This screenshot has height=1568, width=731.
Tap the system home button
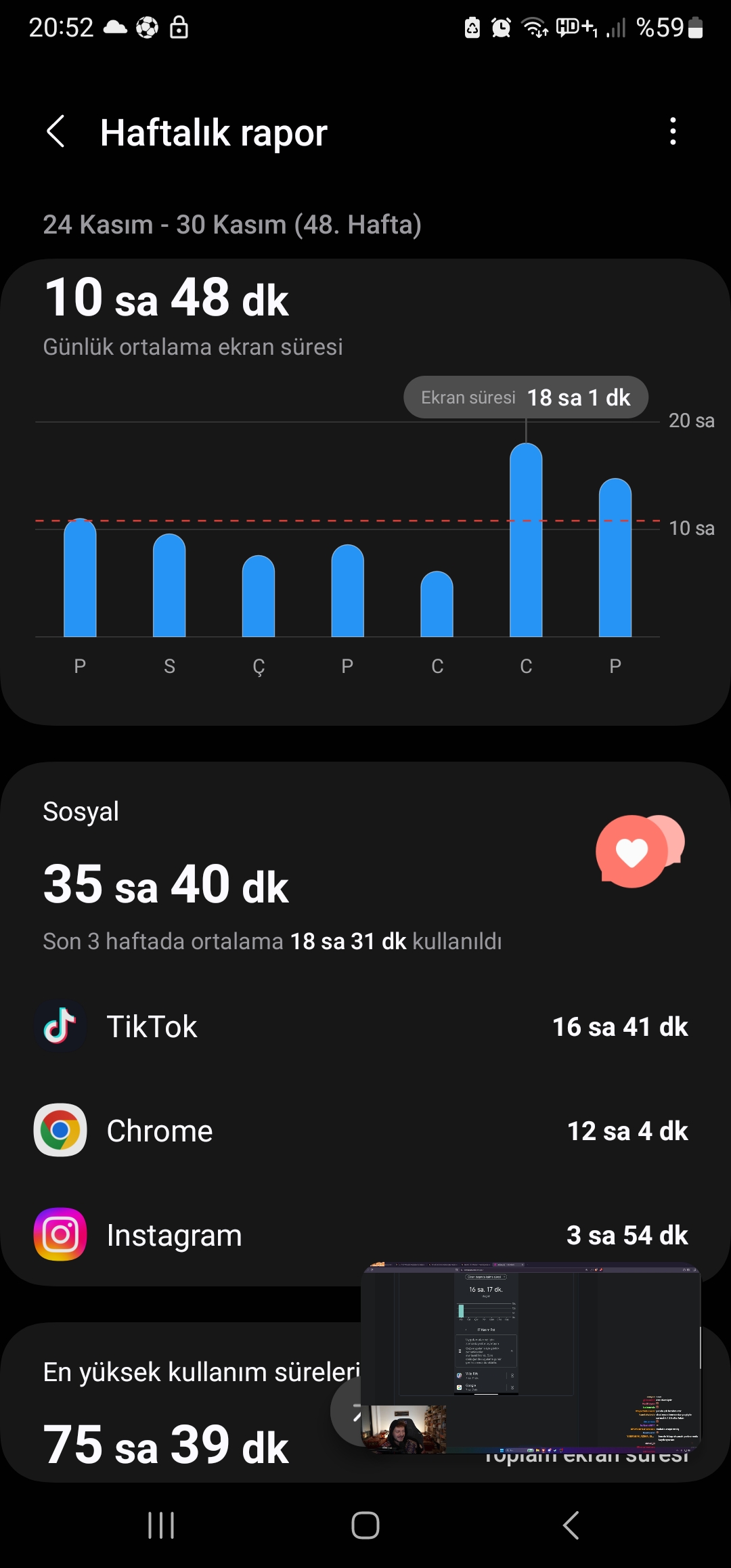coord(365,1525)
